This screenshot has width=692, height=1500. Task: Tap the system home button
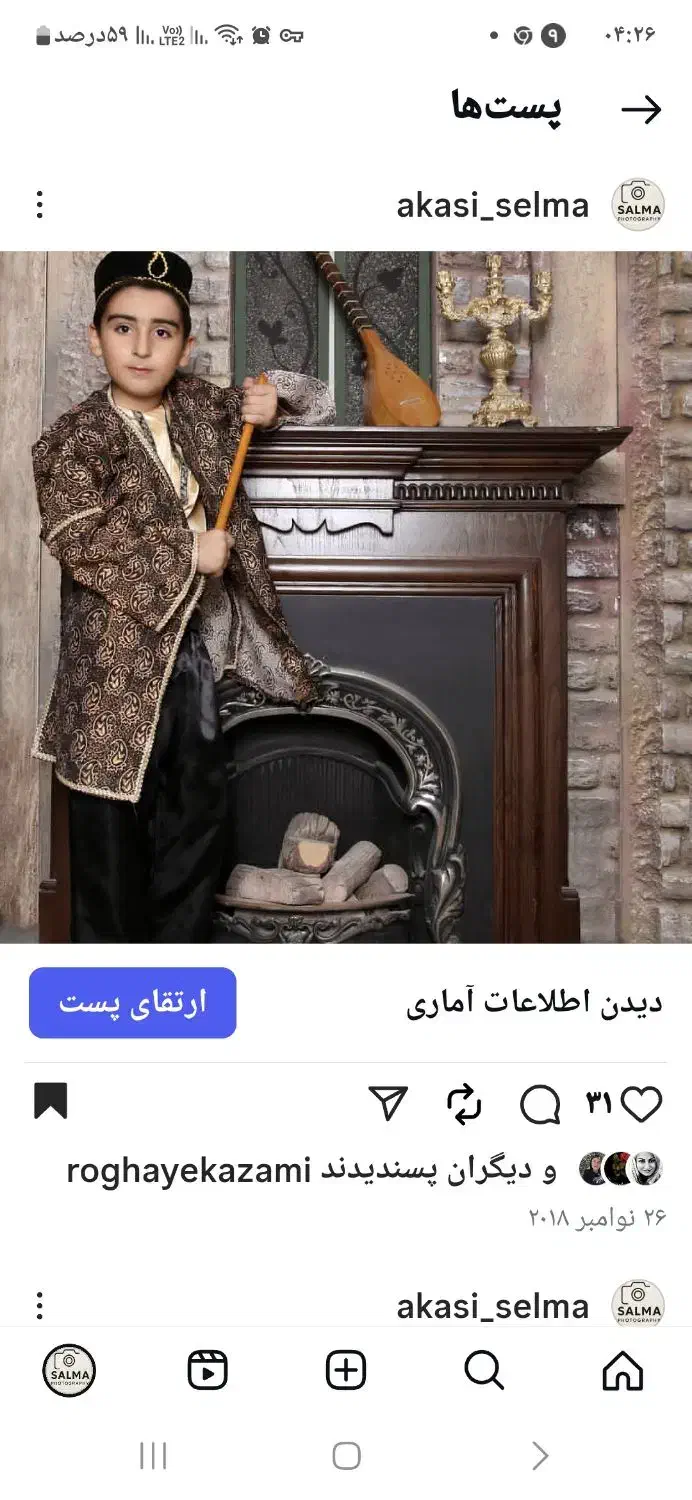pos(346,1456)
